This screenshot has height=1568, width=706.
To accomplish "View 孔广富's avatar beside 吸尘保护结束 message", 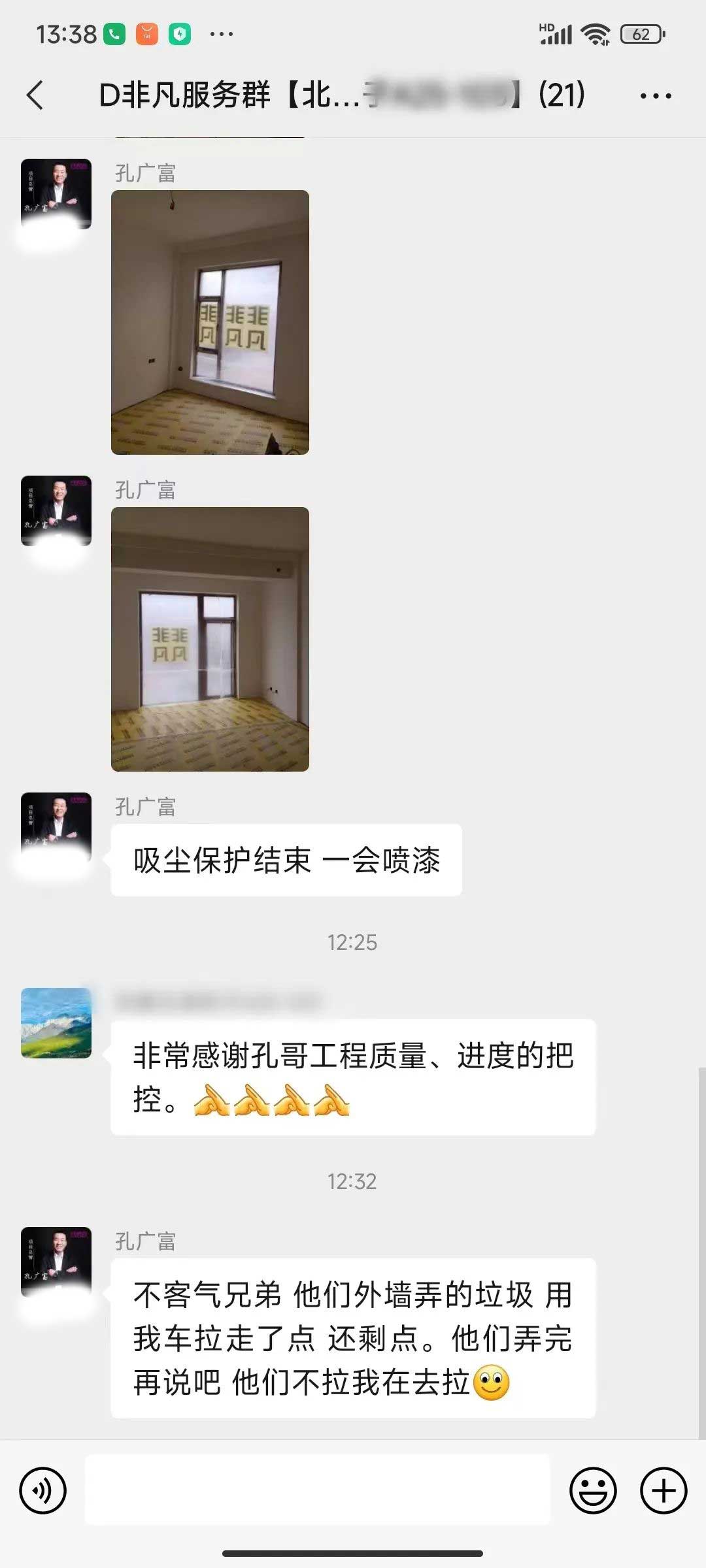I will coord(56,826).
